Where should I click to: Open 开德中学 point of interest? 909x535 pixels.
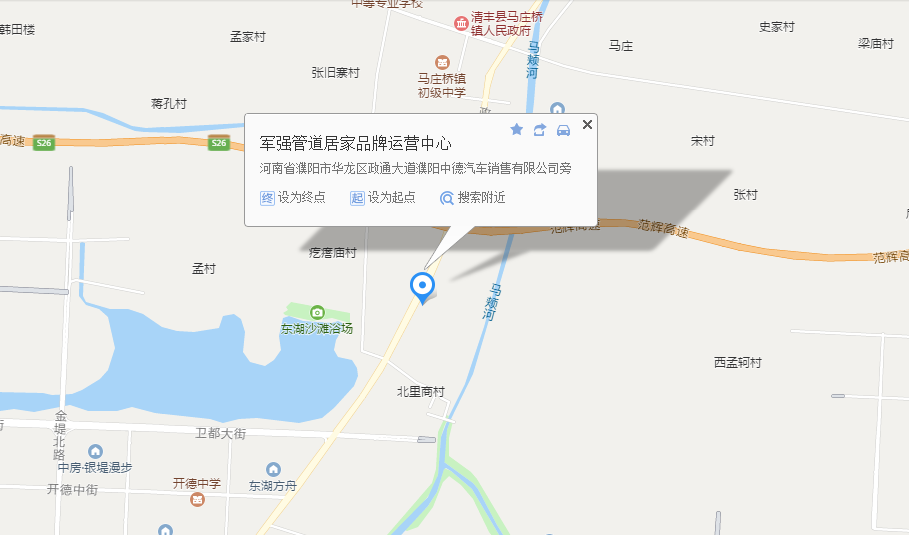[x=197, y=497]
